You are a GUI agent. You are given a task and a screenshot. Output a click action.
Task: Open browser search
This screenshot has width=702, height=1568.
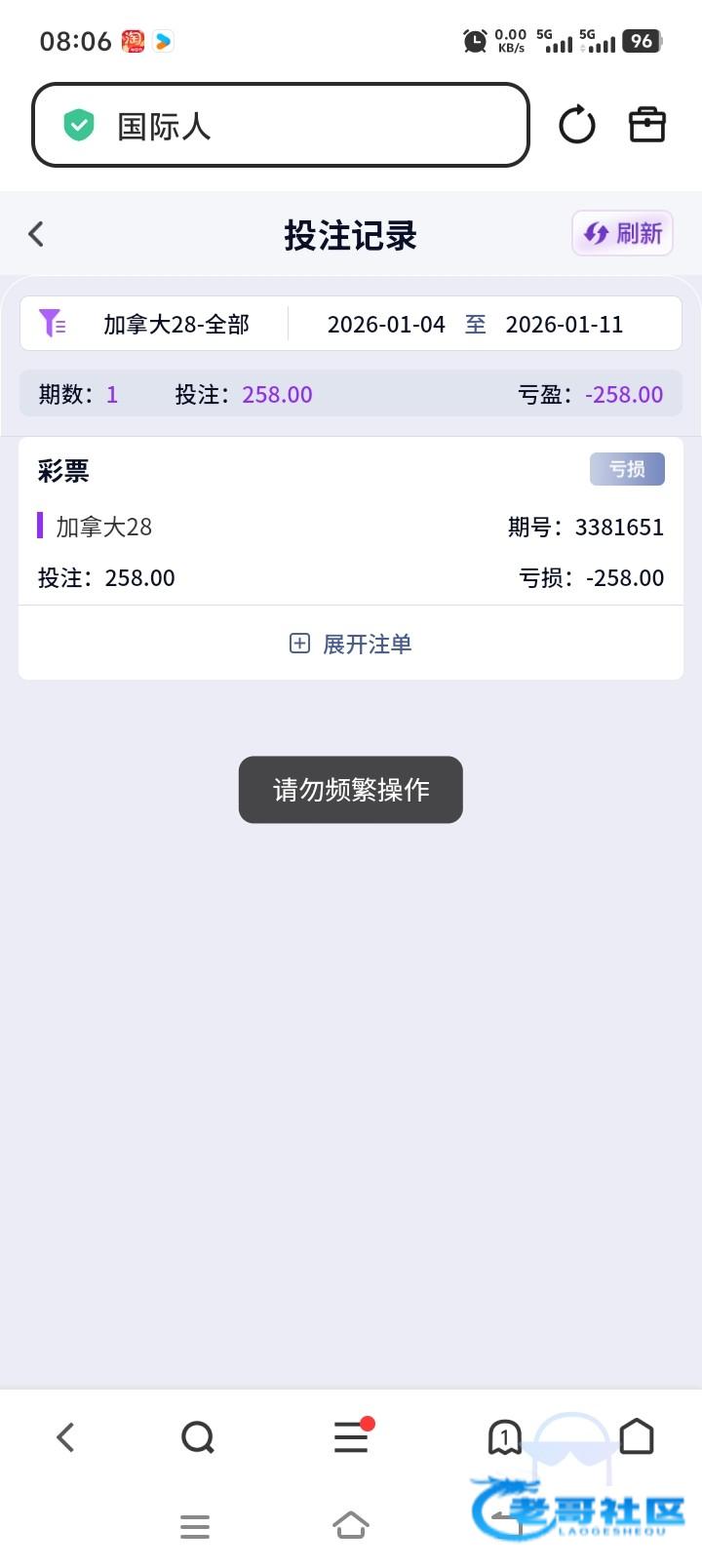click(198, 1437)
